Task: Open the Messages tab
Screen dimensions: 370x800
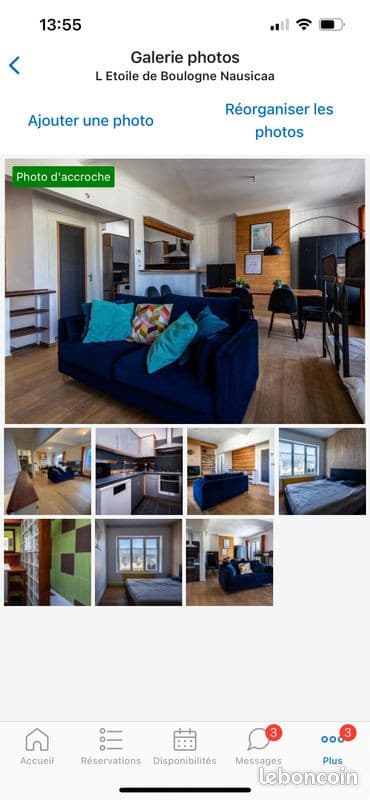Action: click(259, 746)
